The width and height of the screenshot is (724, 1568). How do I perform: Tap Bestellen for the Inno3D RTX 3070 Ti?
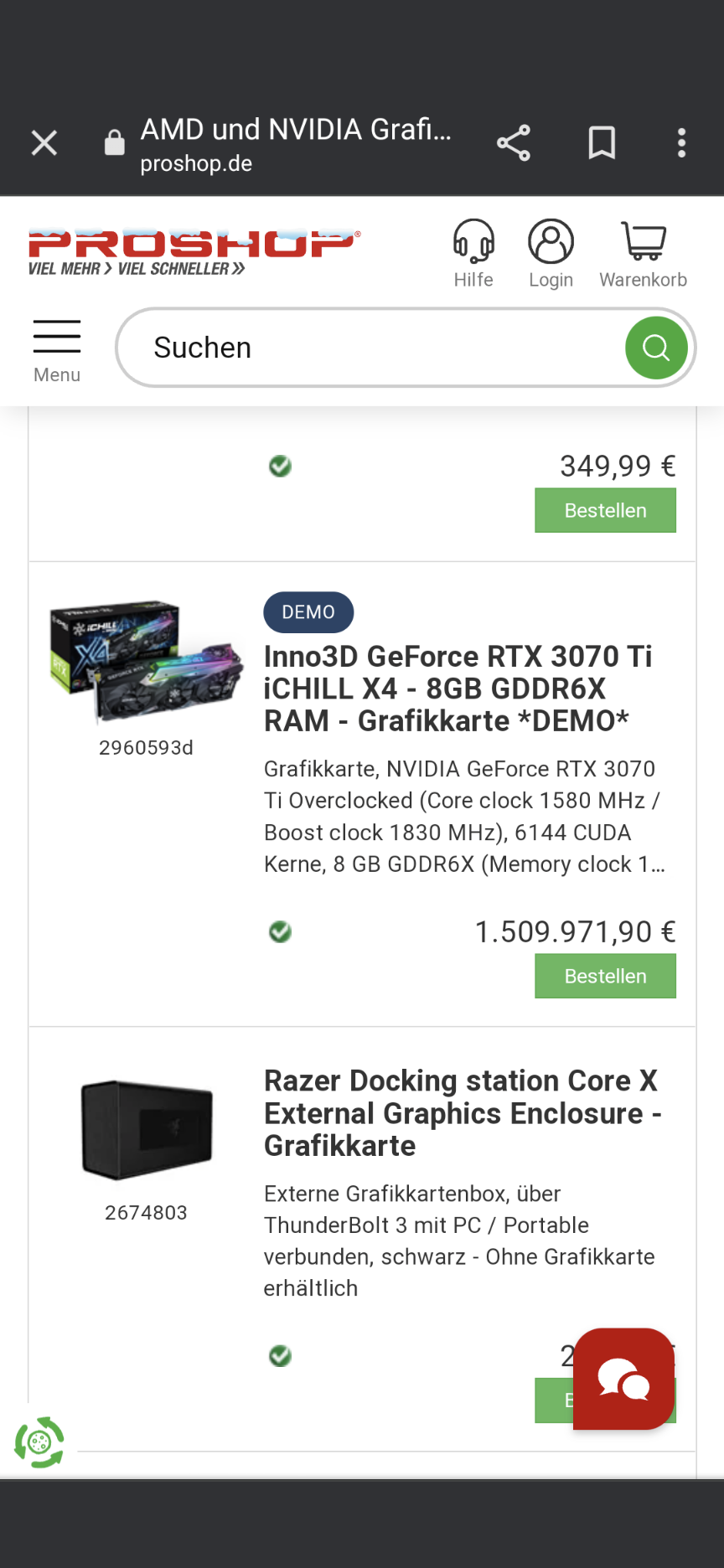coord(605,976)
